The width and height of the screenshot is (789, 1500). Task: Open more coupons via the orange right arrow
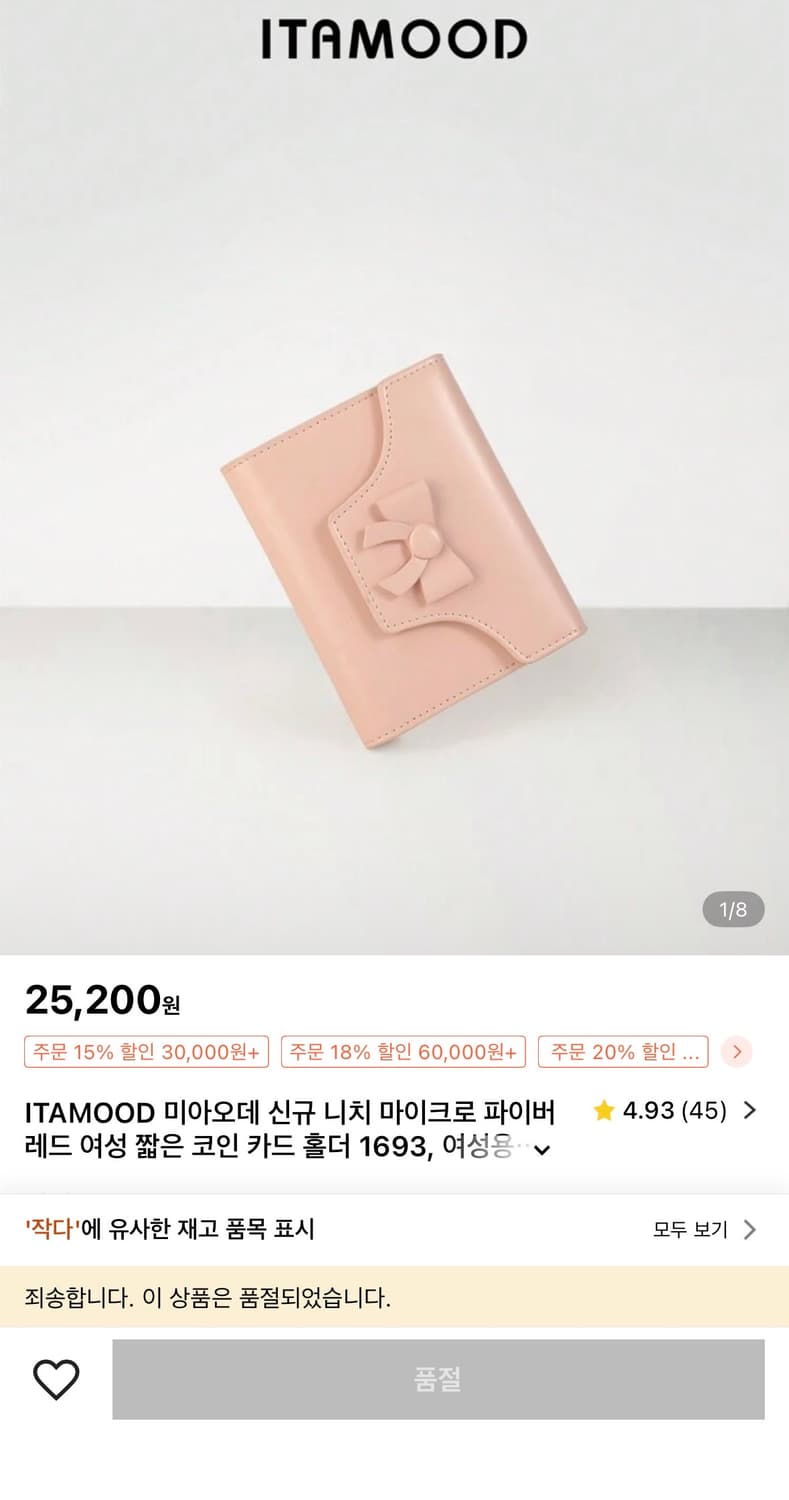(737, 1052)
